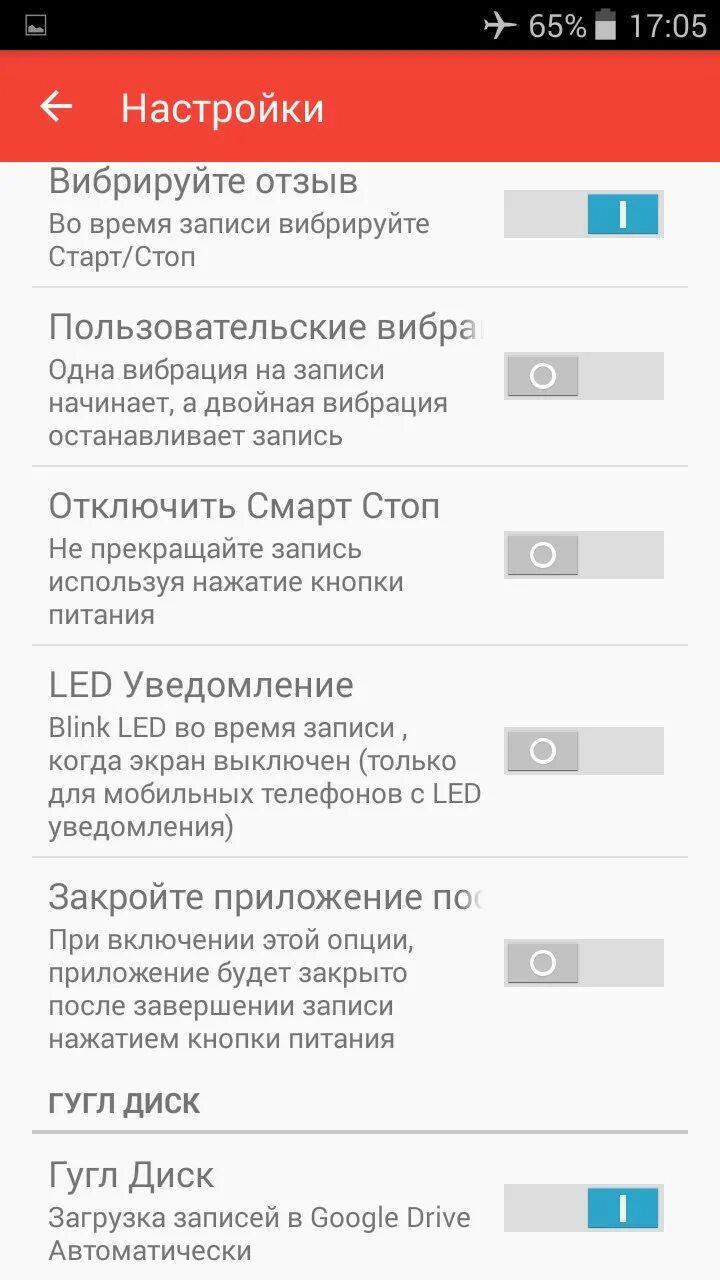Toggle the Отключить Смарт Стоп switch on

pos(583,555)
